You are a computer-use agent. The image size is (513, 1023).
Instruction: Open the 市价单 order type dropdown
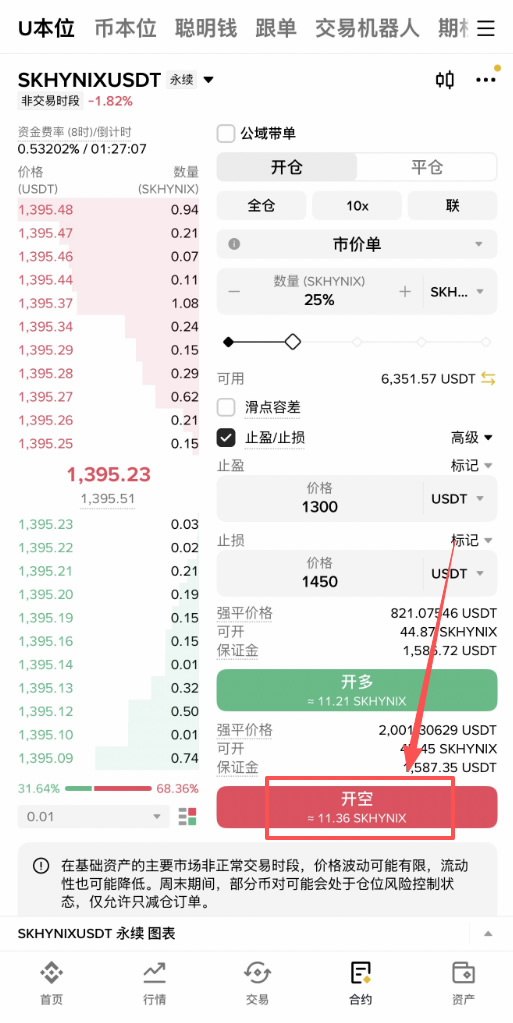pyautogui.click(x=357, y=244)
